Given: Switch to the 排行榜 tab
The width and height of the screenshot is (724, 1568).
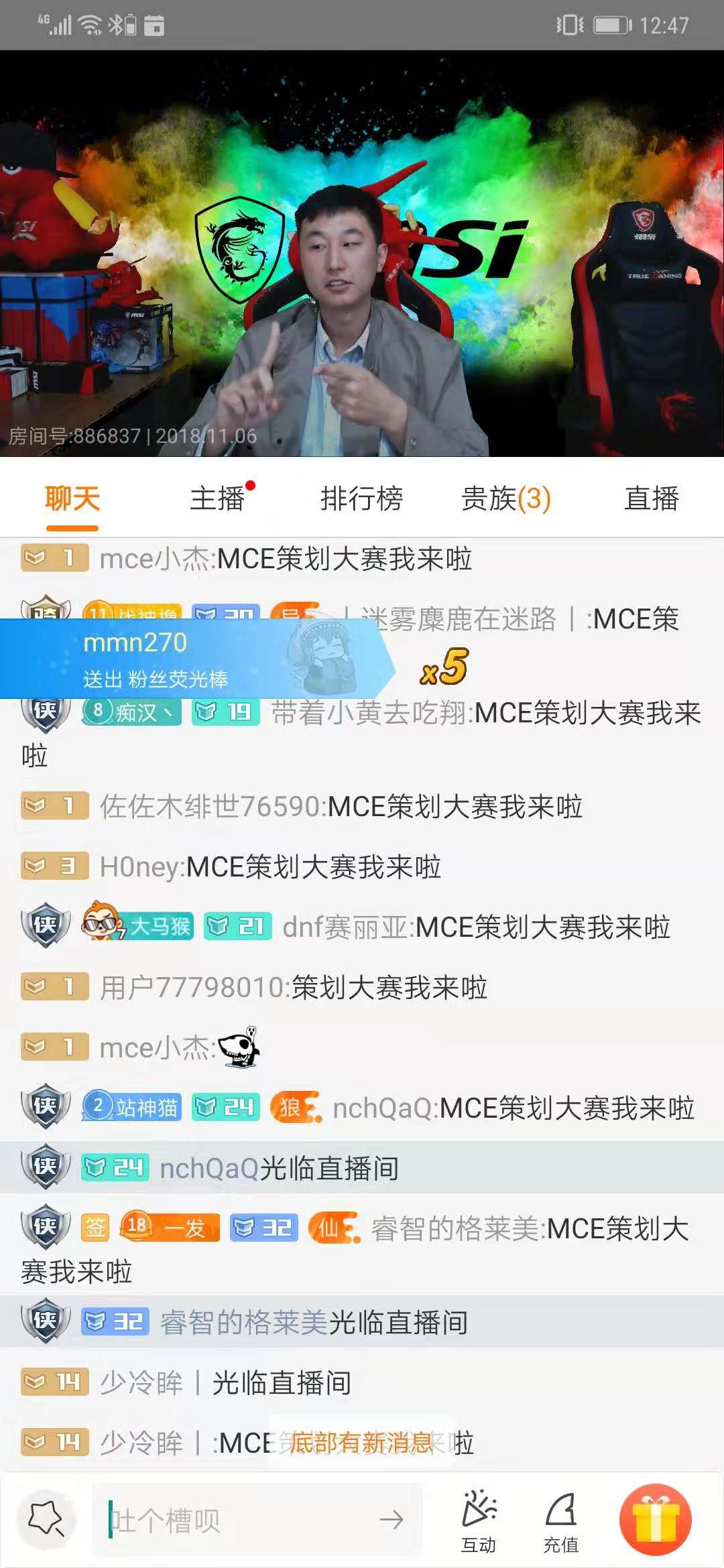Looking at the screenshot, I should click(x=361, y=499).
